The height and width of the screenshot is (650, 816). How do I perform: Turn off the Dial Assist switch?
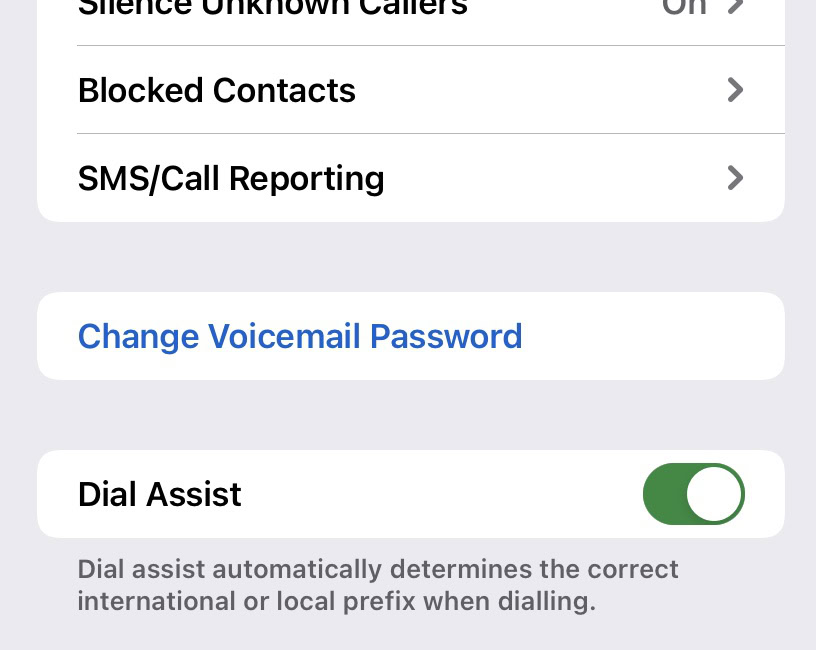point(693,494)
